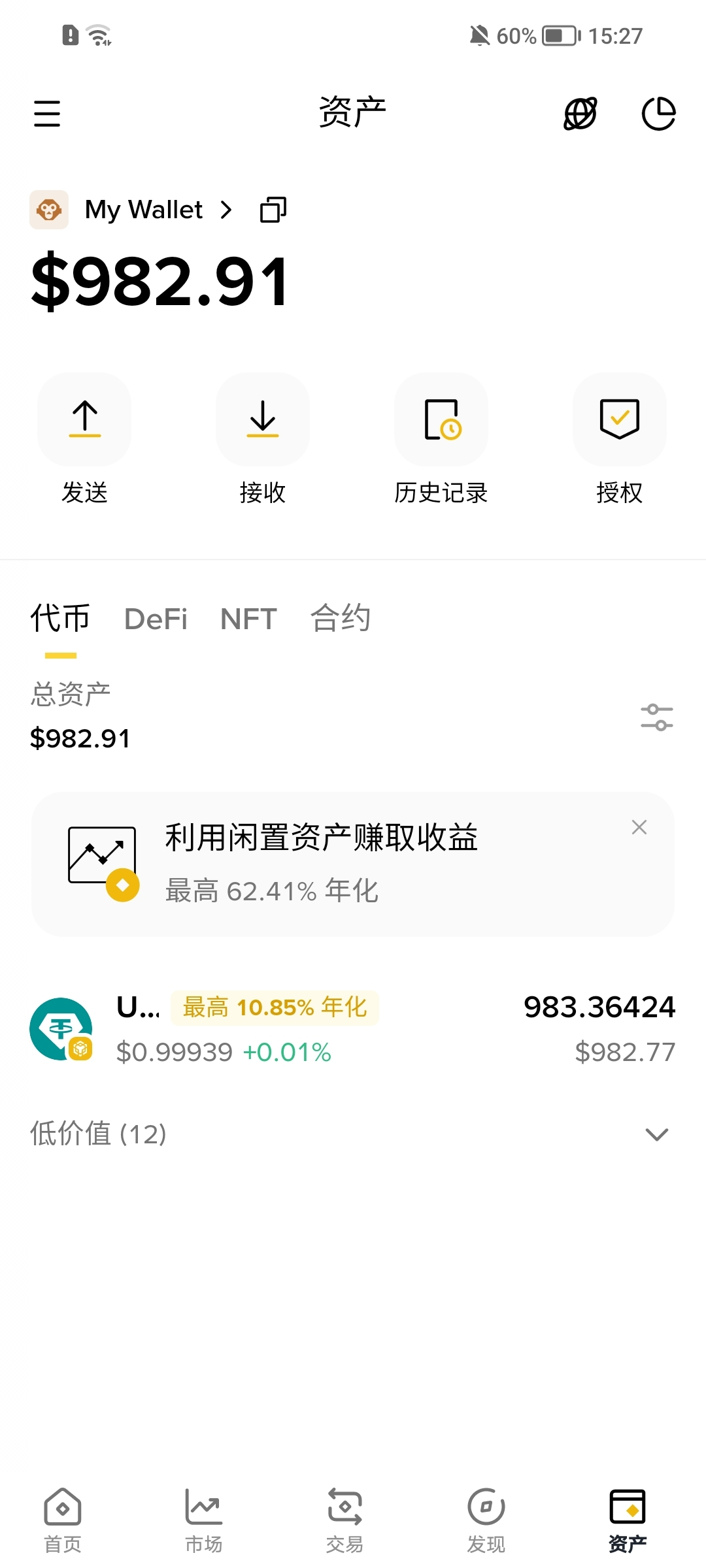Dismiss the idle assets earnings banner
The image size is (706, 1568).
(639, 827)
